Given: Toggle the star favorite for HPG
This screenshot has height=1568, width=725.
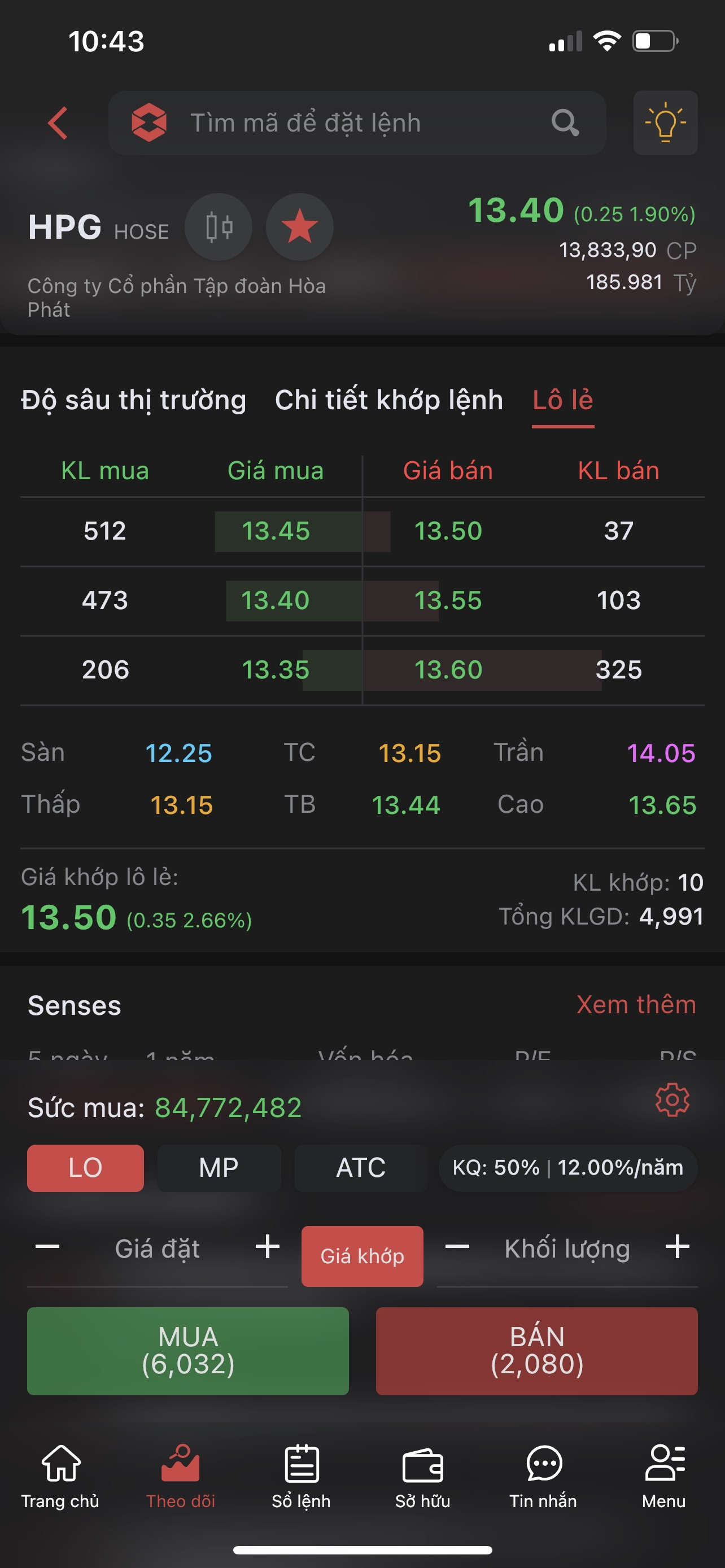Looking at the screenshot, I should [299, 227].
